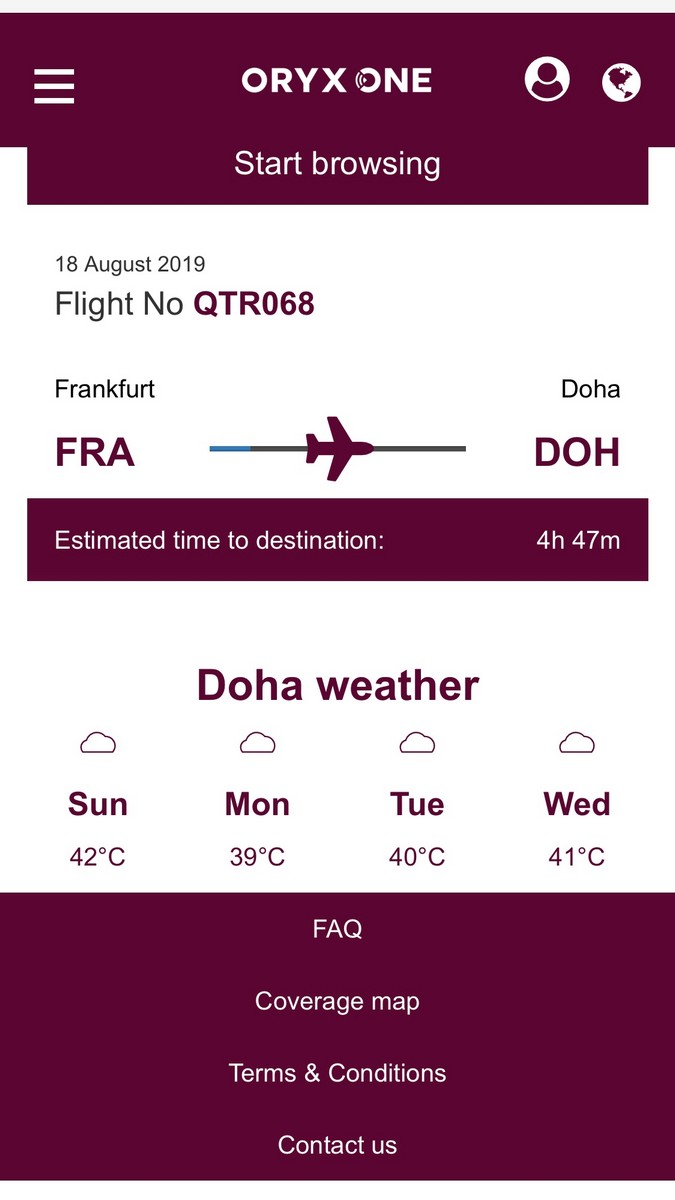The width and height of the screenshot is (675, 1200).
Task: Tap the globe language icon
Action: tap(621, 82)
